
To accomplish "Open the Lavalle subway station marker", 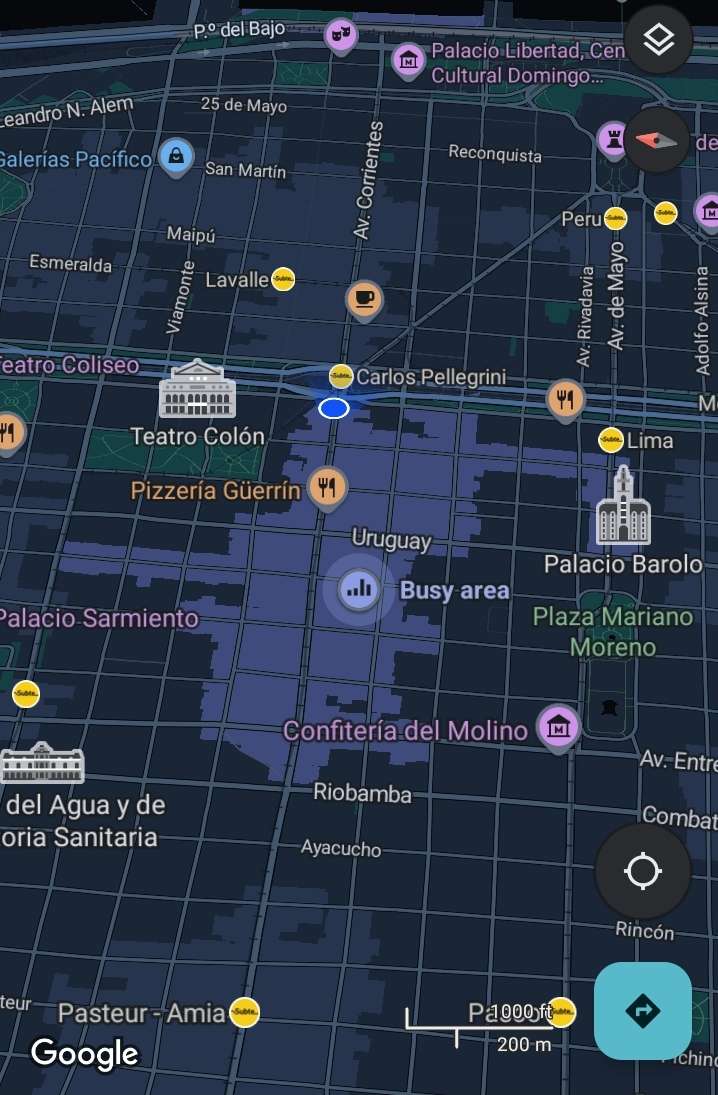I will 283,279.
